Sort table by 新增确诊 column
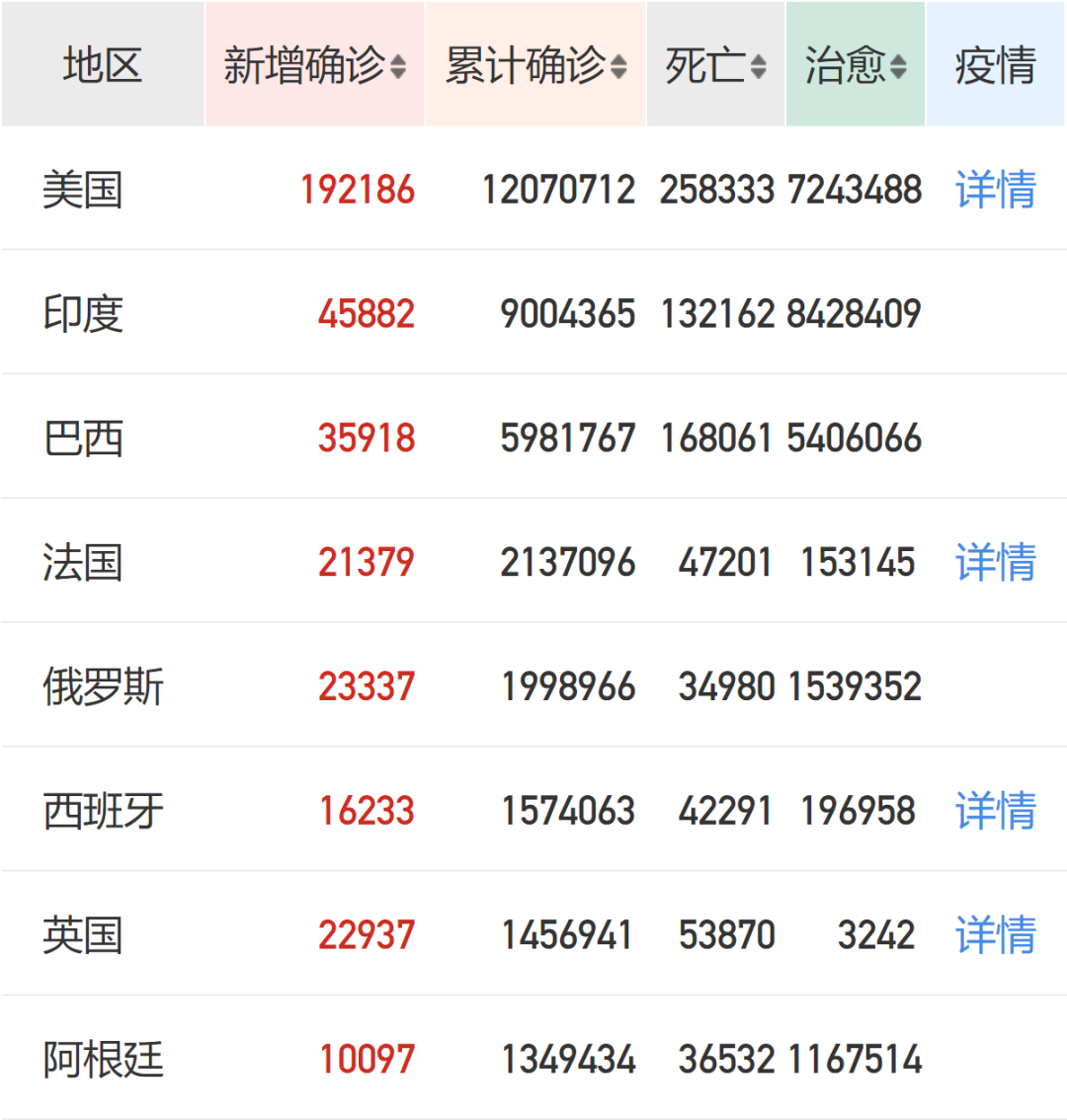This screenshot has height=1120, width=1067. (x=314, y=65)
